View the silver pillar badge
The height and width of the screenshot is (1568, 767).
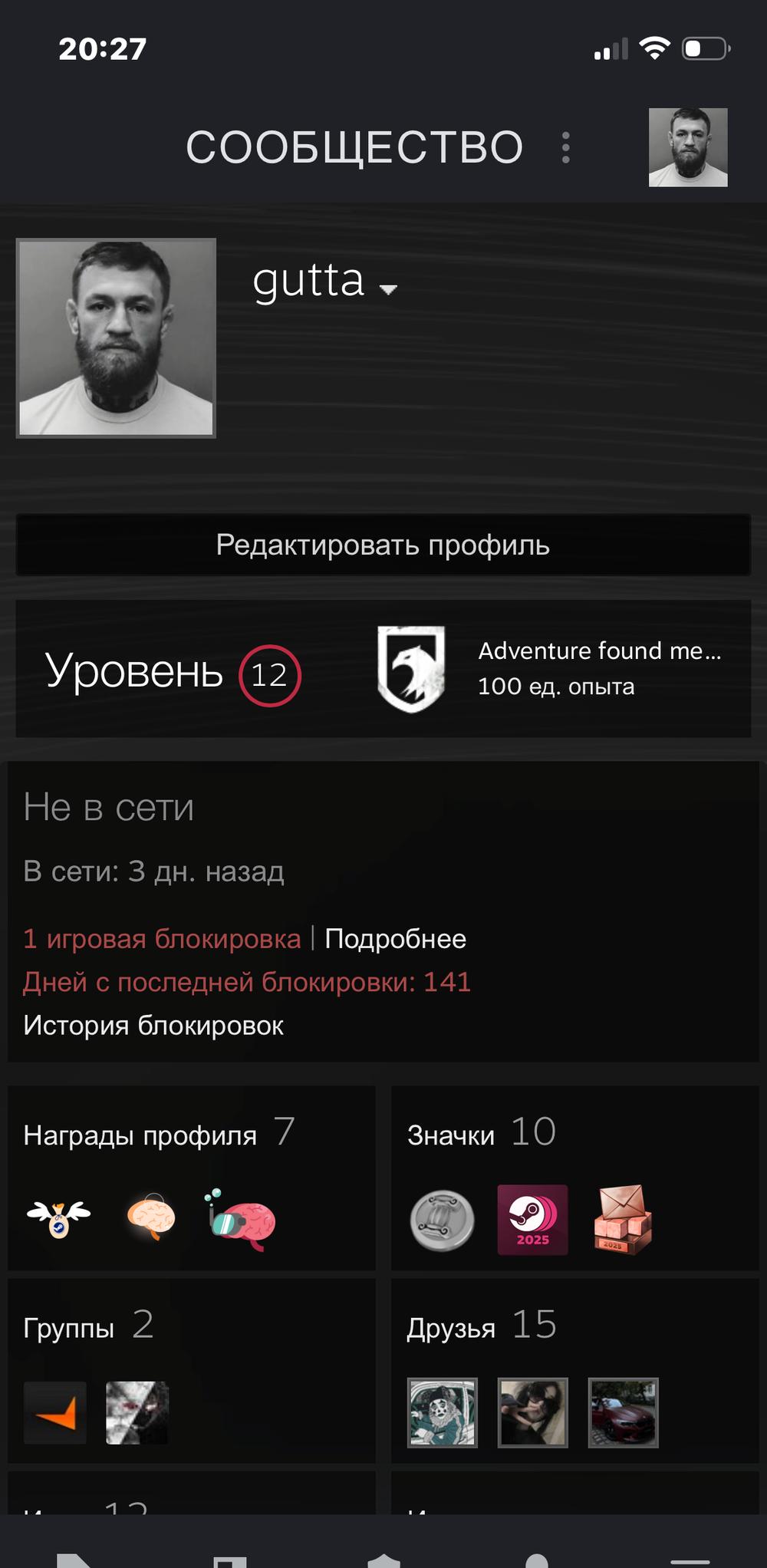443,1220
